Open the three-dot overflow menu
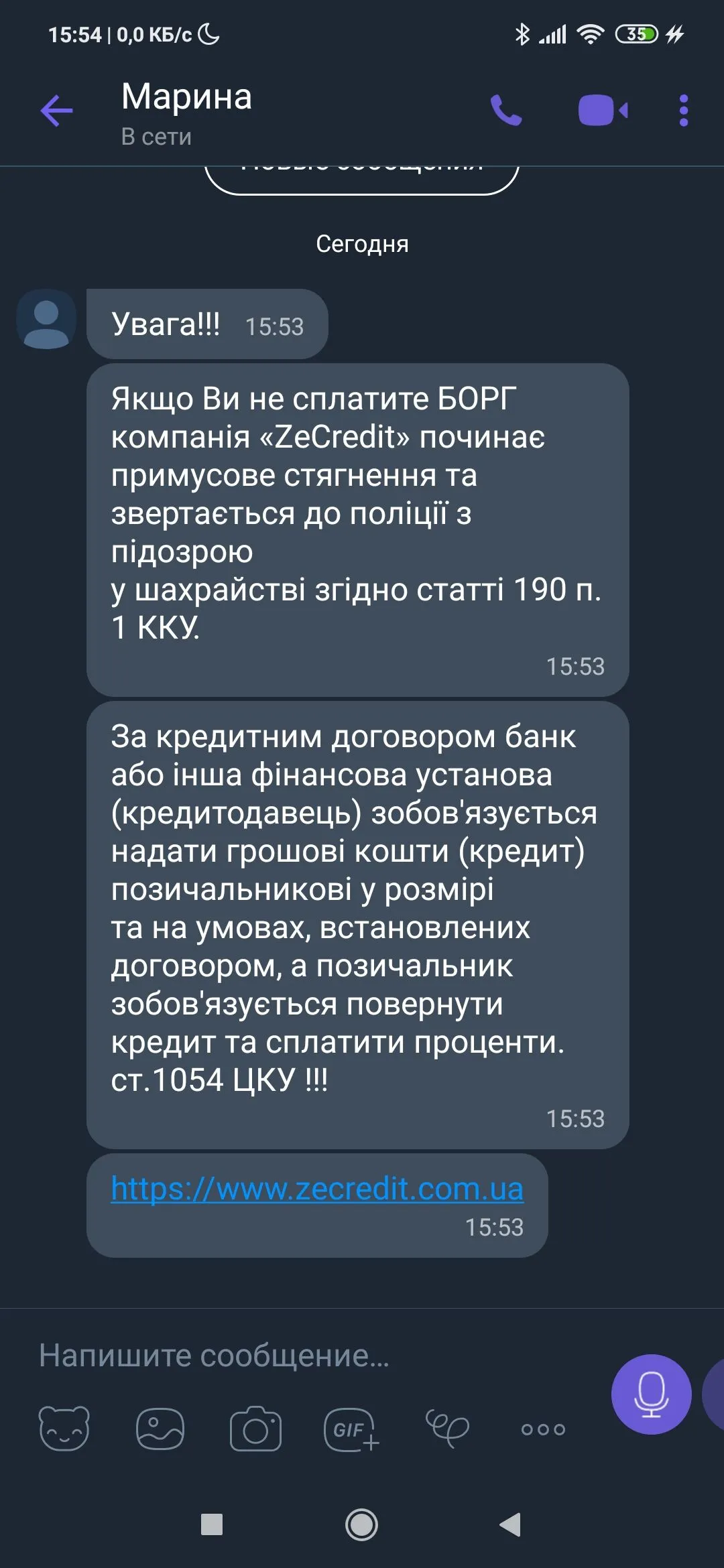This screenshot has height=1568, width=724. coord(683,111)
